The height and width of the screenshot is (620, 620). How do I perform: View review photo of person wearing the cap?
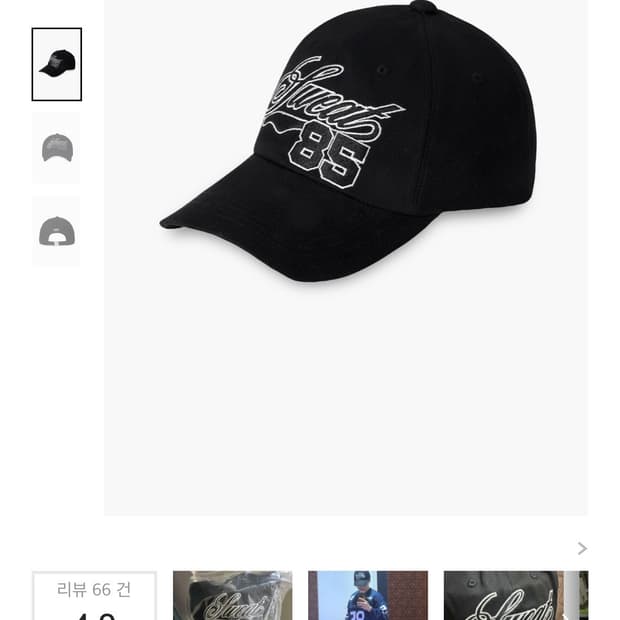pyautogui.click(x=368, y=596)
